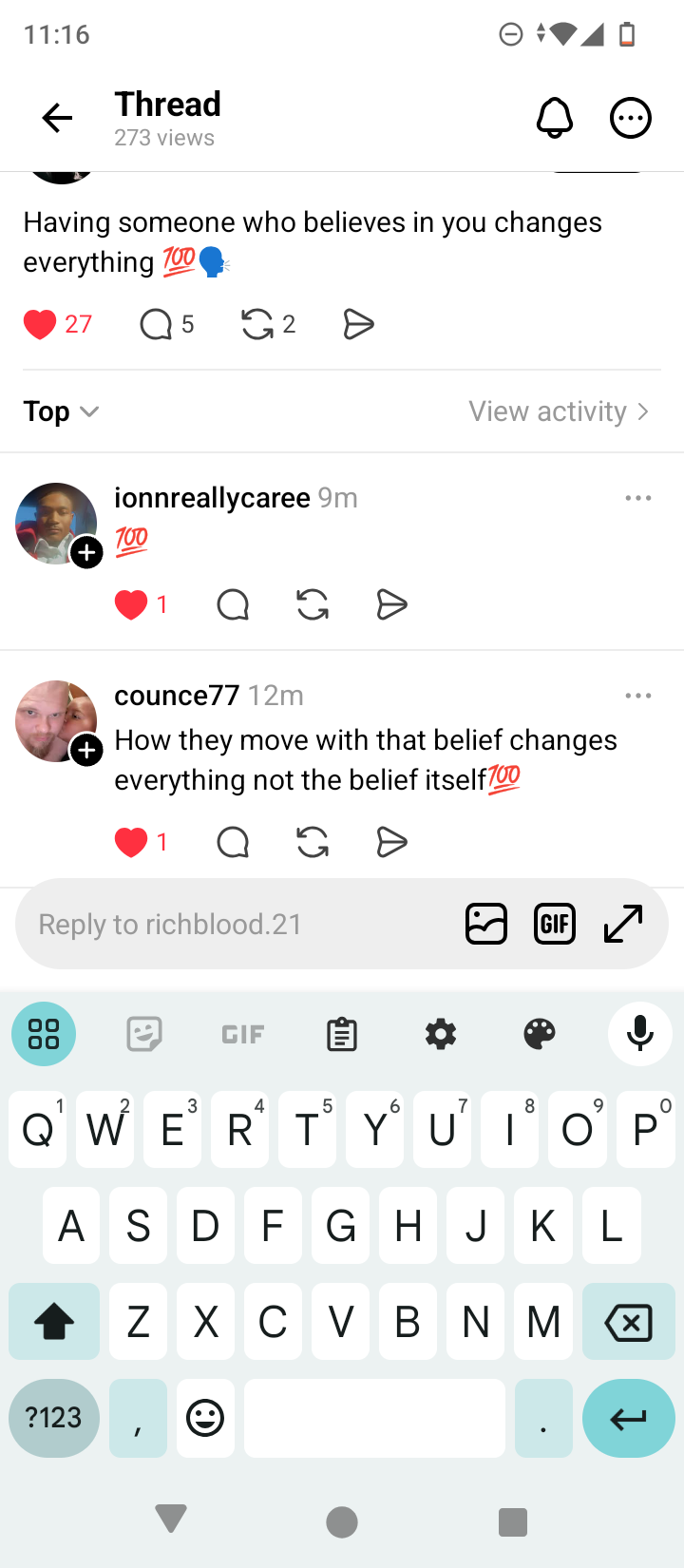Share counce77's reply via send icon

point(391,842)
